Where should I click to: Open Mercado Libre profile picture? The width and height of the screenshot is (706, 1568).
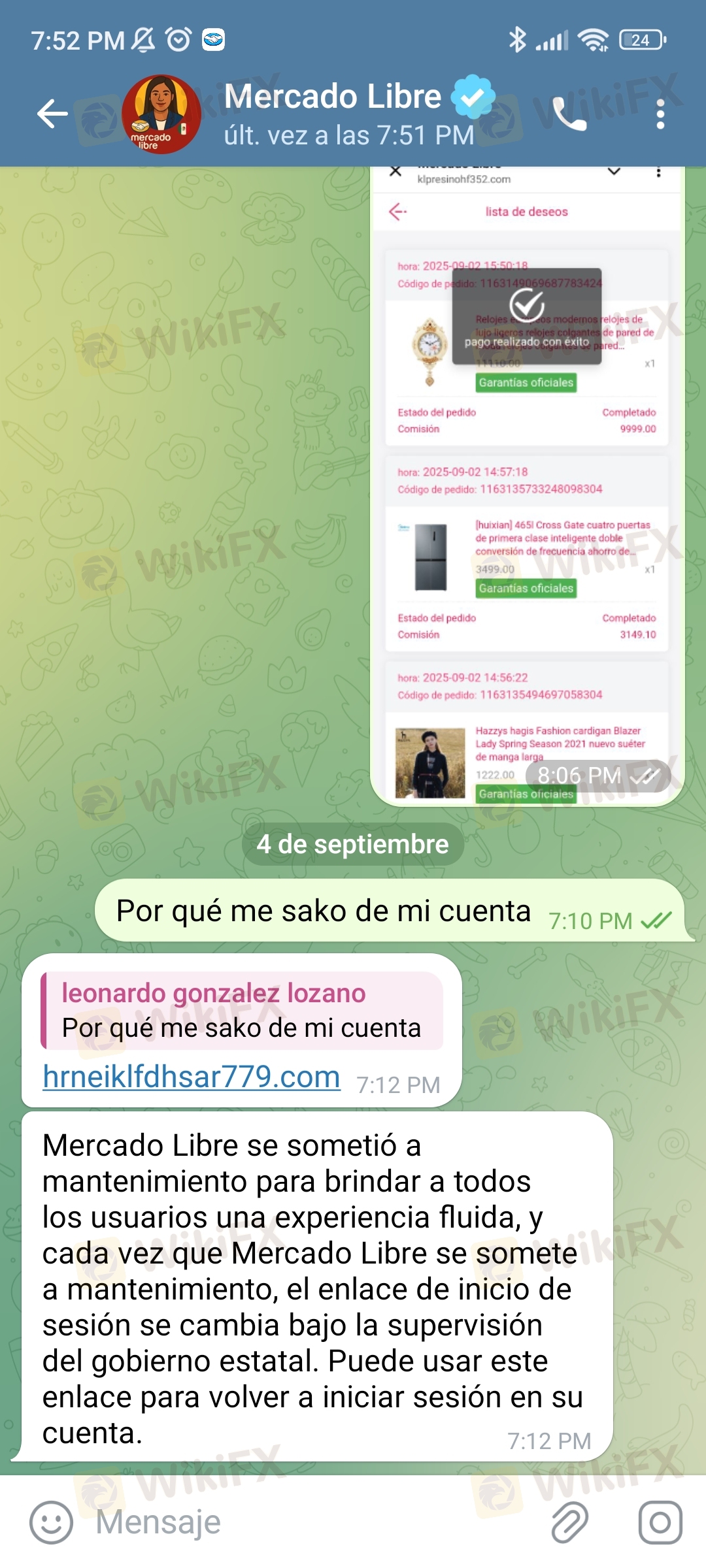click(x=161, y=114)
